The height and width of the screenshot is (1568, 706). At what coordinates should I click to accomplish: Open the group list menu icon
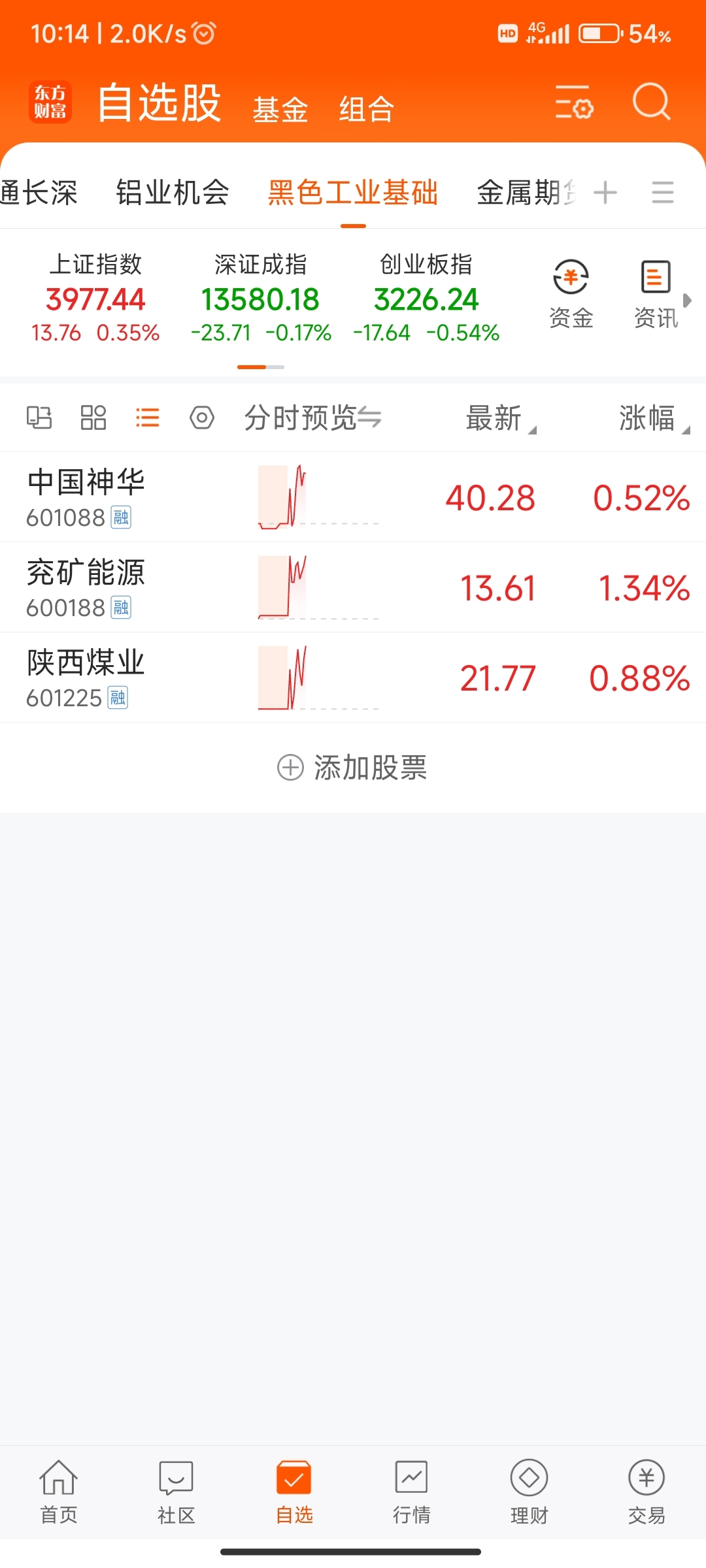click(x=663, y=193)
